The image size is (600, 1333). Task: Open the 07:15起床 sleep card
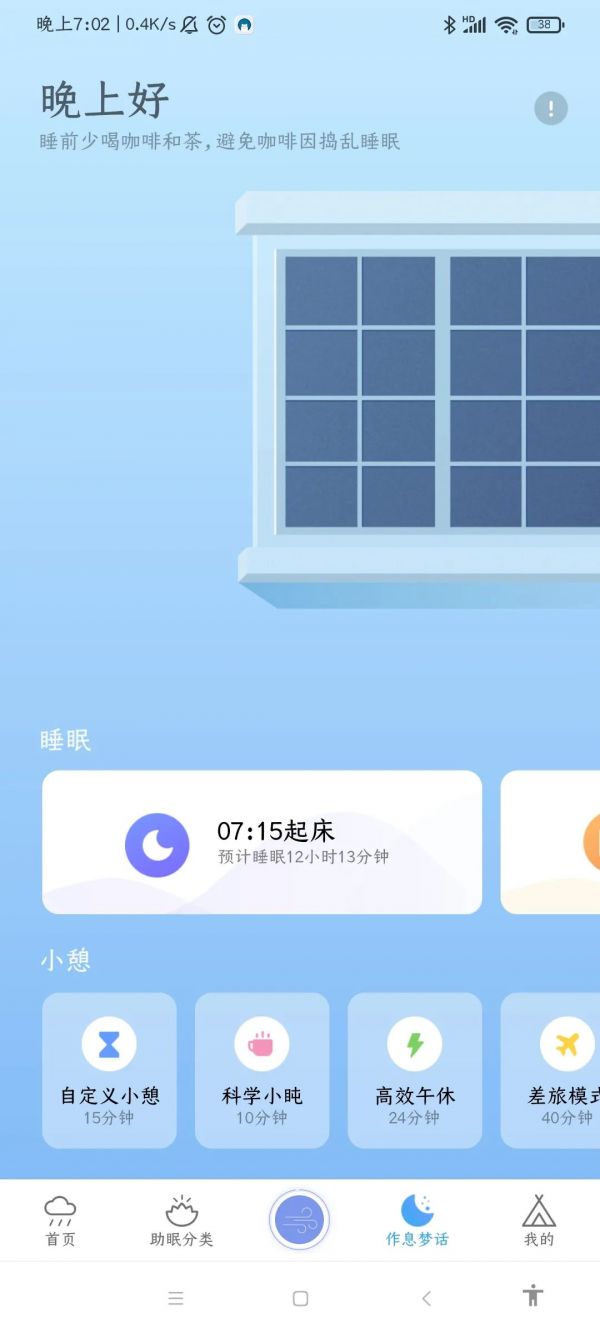(262, 842)
